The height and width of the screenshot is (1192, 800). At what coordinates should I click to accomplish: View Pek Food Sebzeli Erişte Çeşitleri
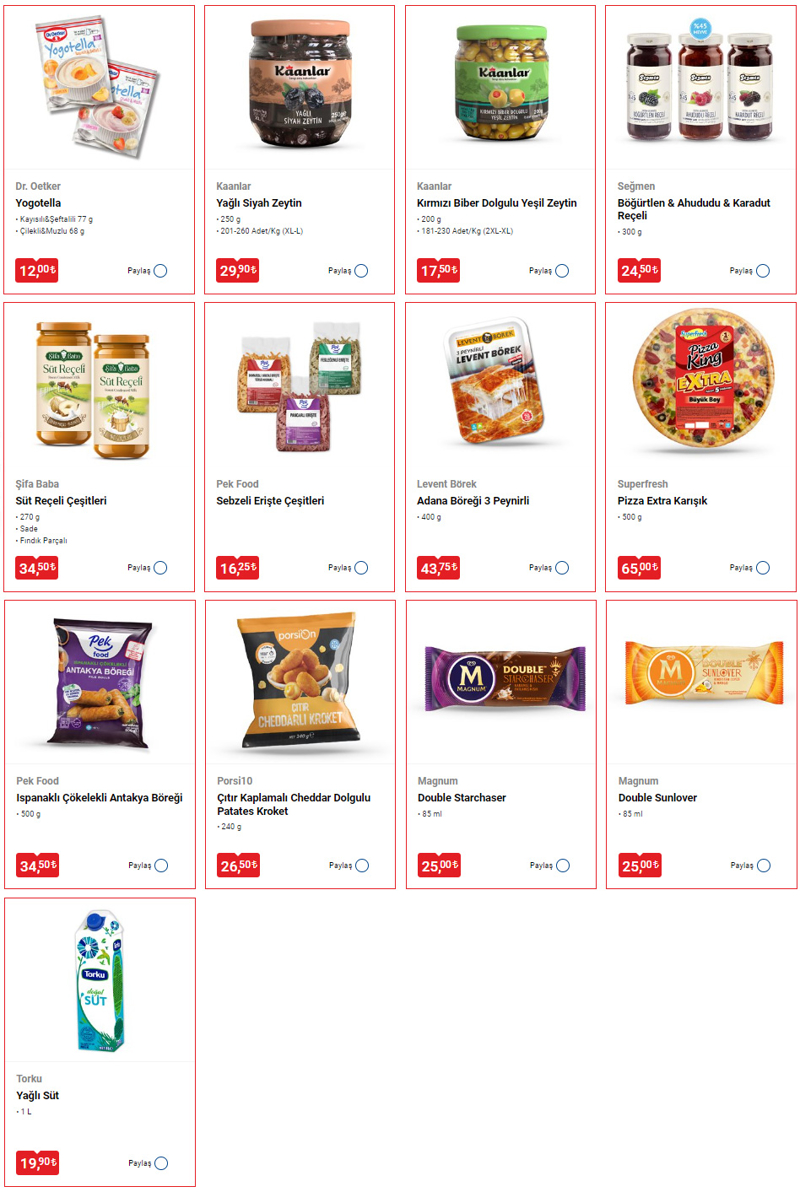pyautogui.click(x=299, y=388)
